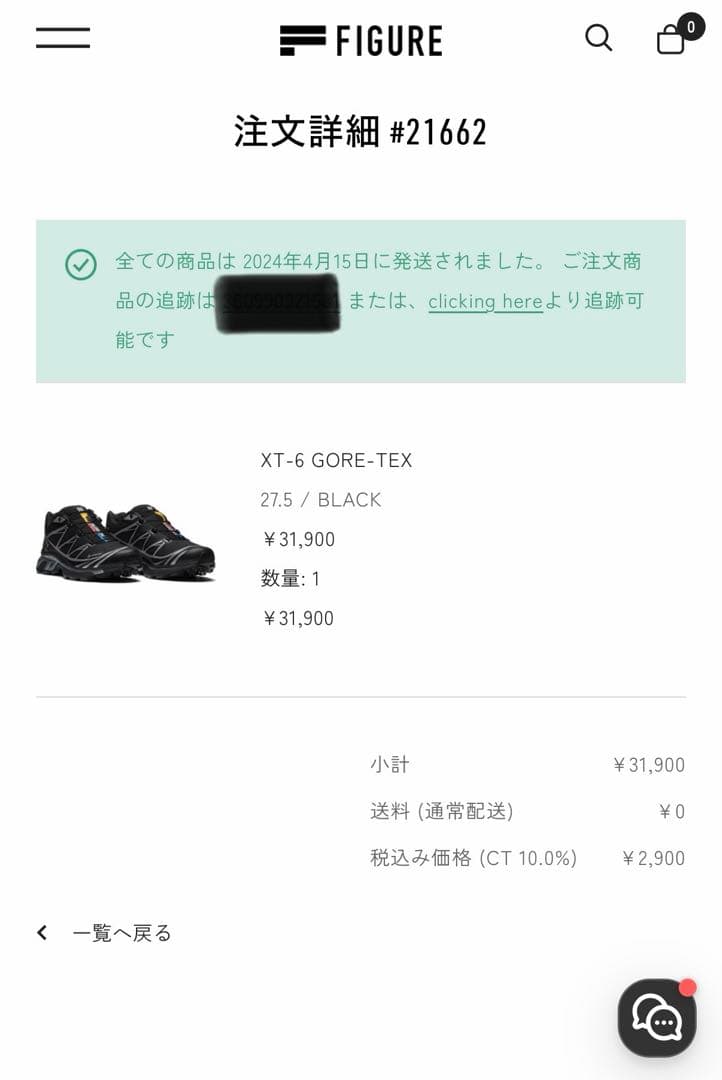Screen dimensions: 722x1080
Task: Select the 27.5 / BLACK variant text
Action: click(319, 500)
